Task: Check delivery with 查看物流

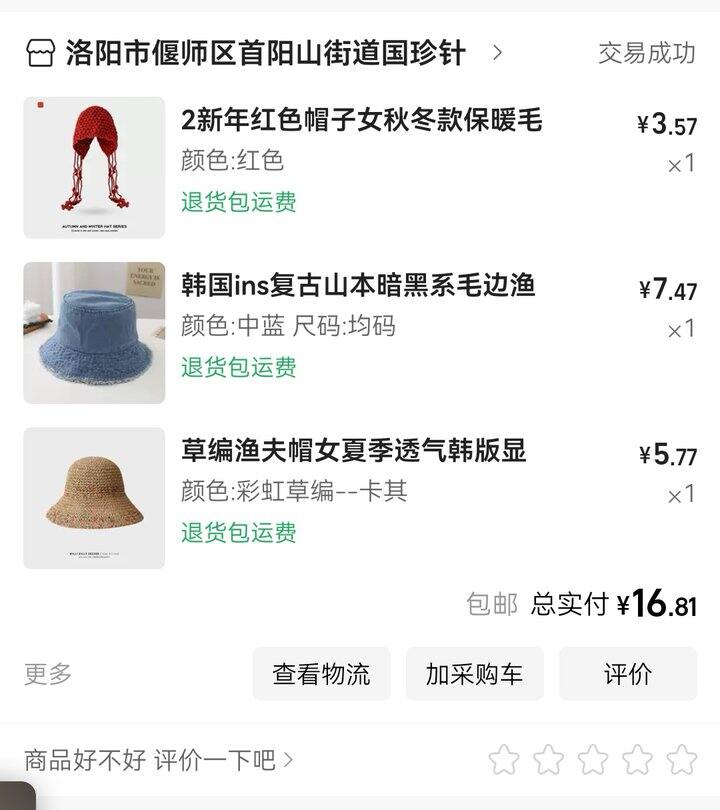Action: (x=321, y=674)
